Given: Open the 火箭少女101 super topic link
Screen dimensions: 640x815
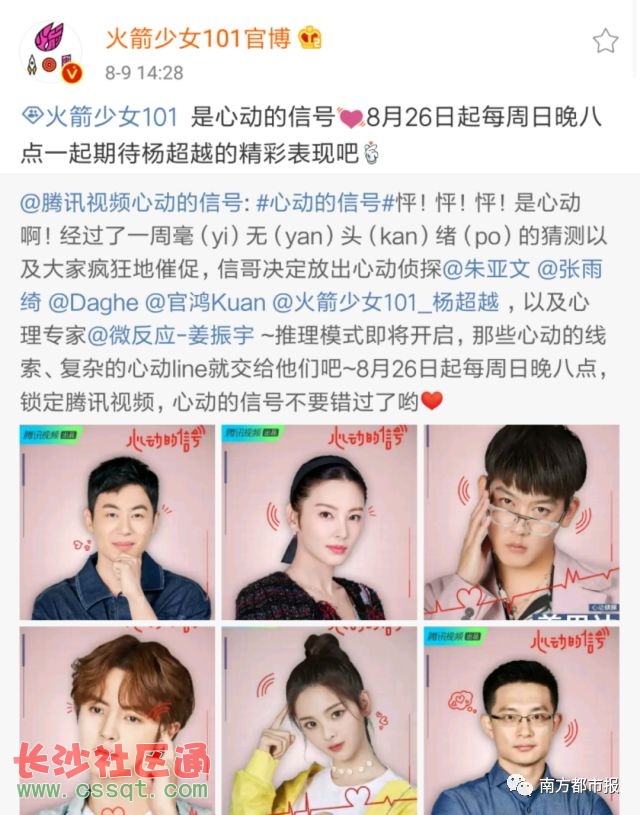Looking at the screenshot, I should [100, 118].
